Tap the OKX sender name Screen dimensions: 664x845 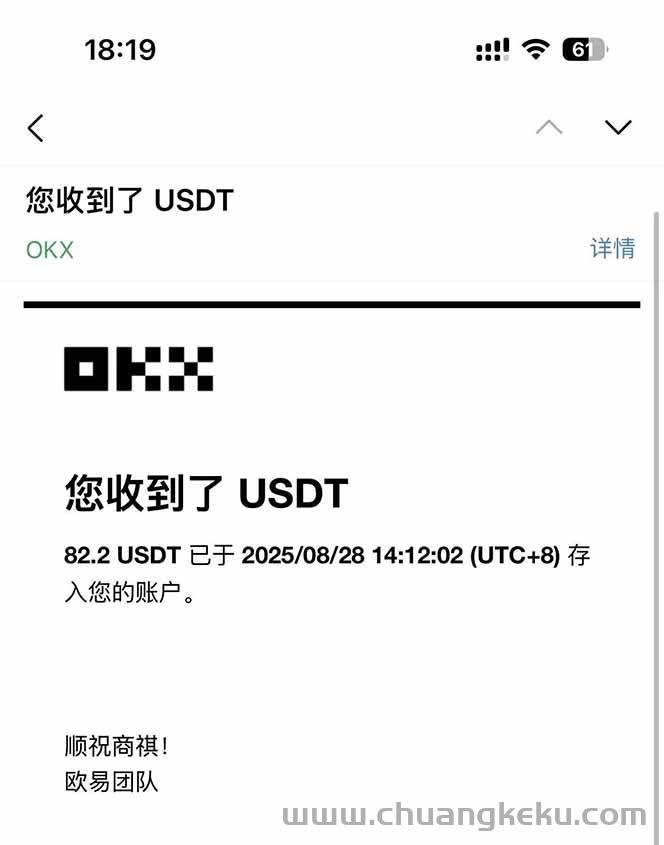pos(50,249)
